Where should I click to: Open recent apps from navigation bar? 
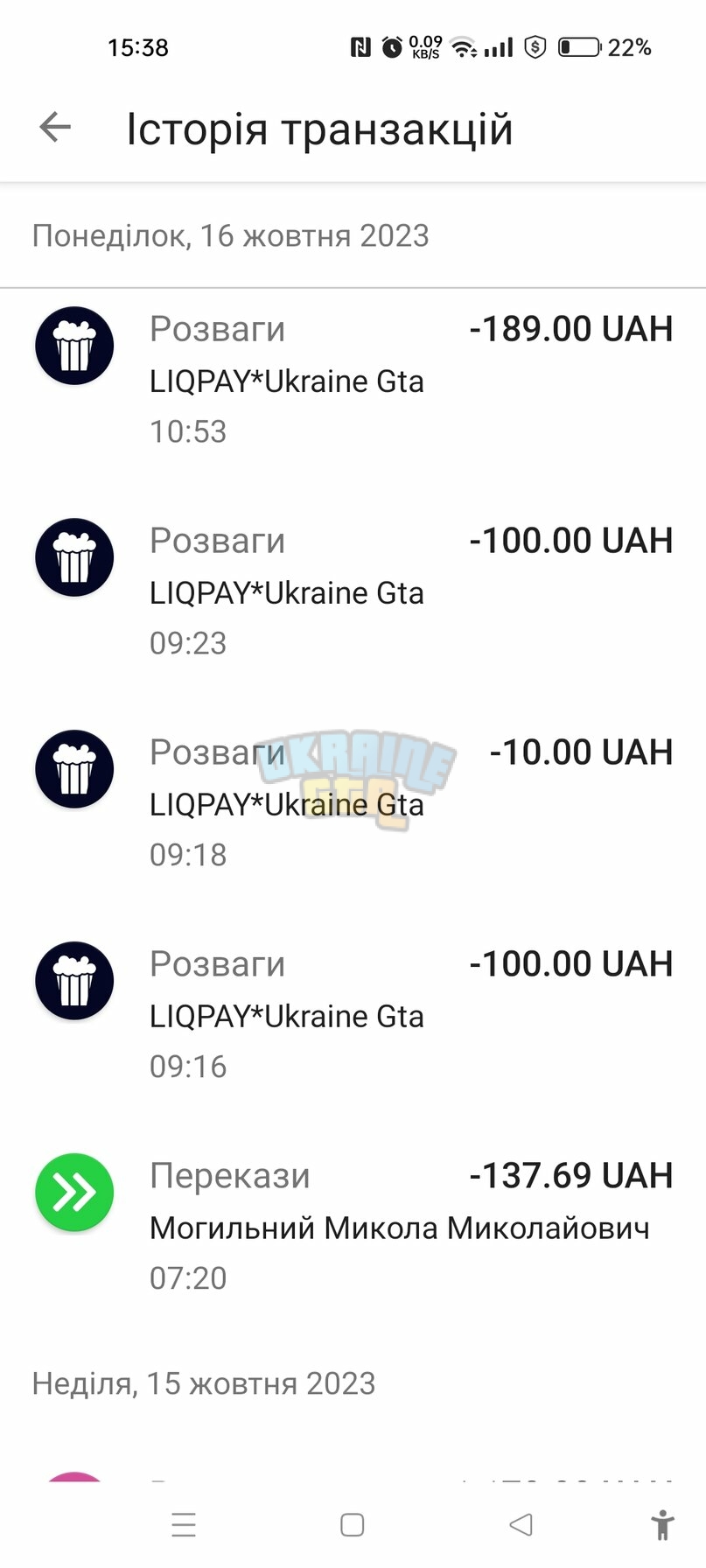[184, 1525]
